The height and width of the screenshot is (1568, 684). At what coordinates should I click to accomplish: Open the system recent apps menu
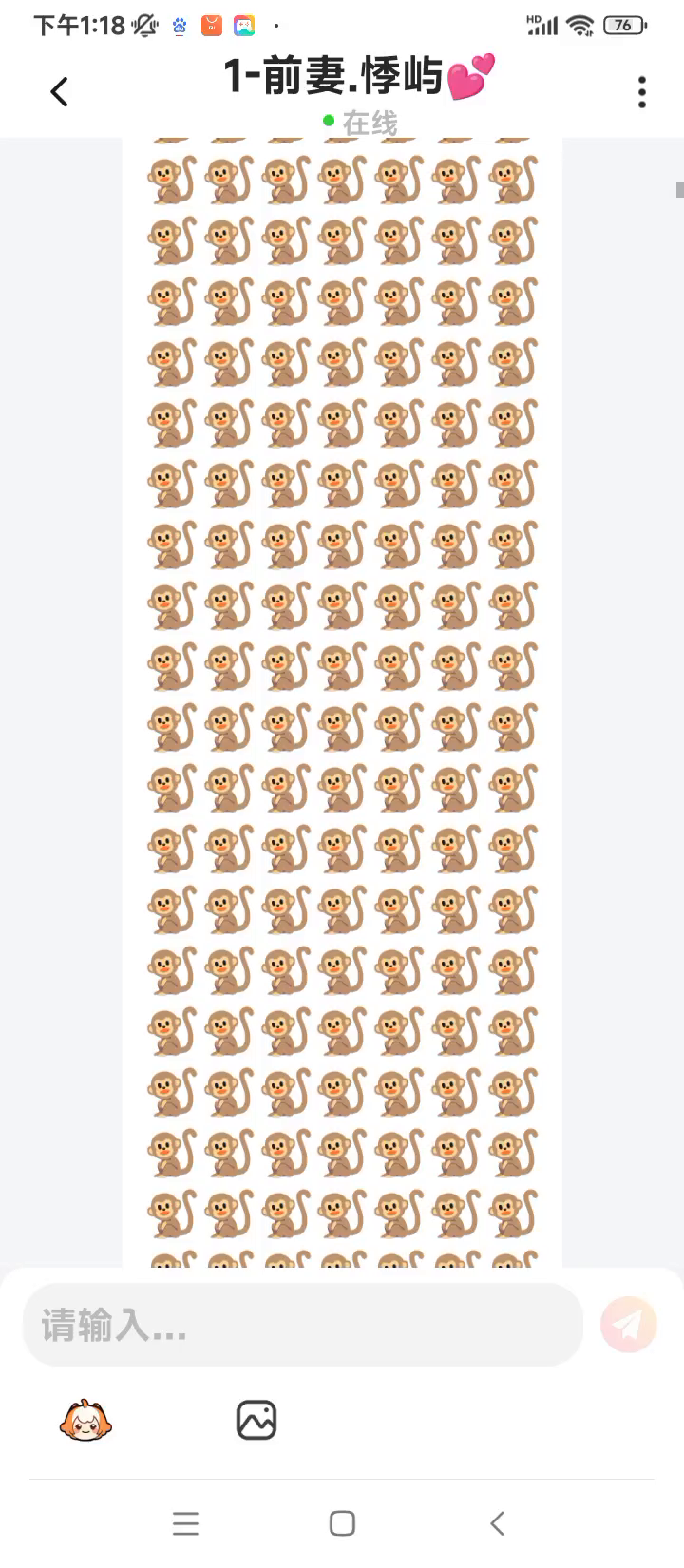pyautogui.click(x=186, y=1524)
